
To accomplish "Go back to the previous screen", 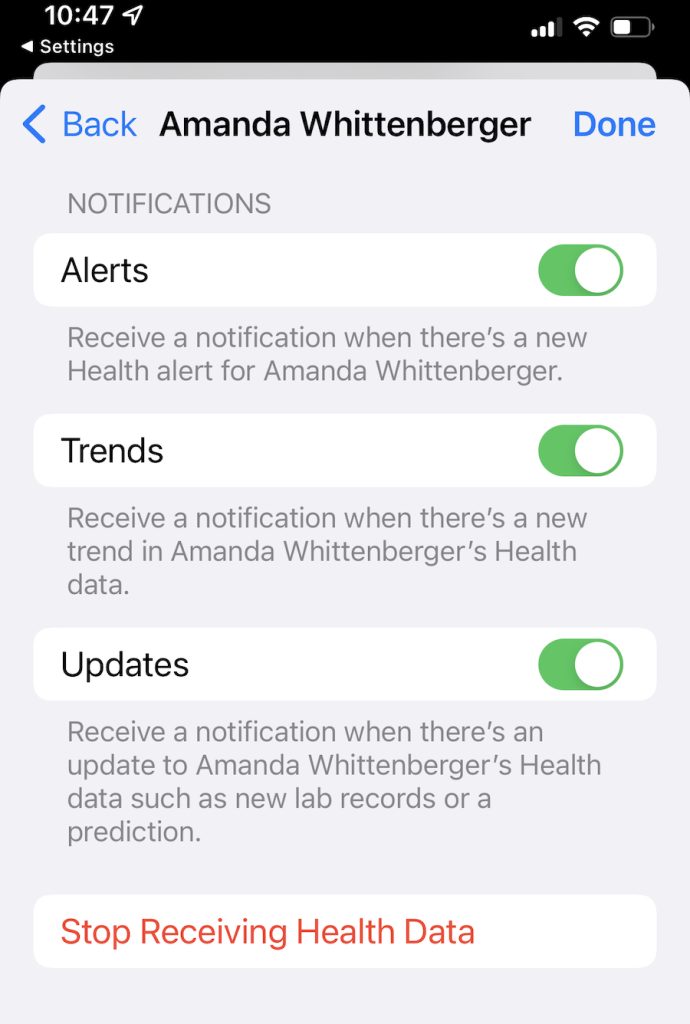I will tap(80, 124).
